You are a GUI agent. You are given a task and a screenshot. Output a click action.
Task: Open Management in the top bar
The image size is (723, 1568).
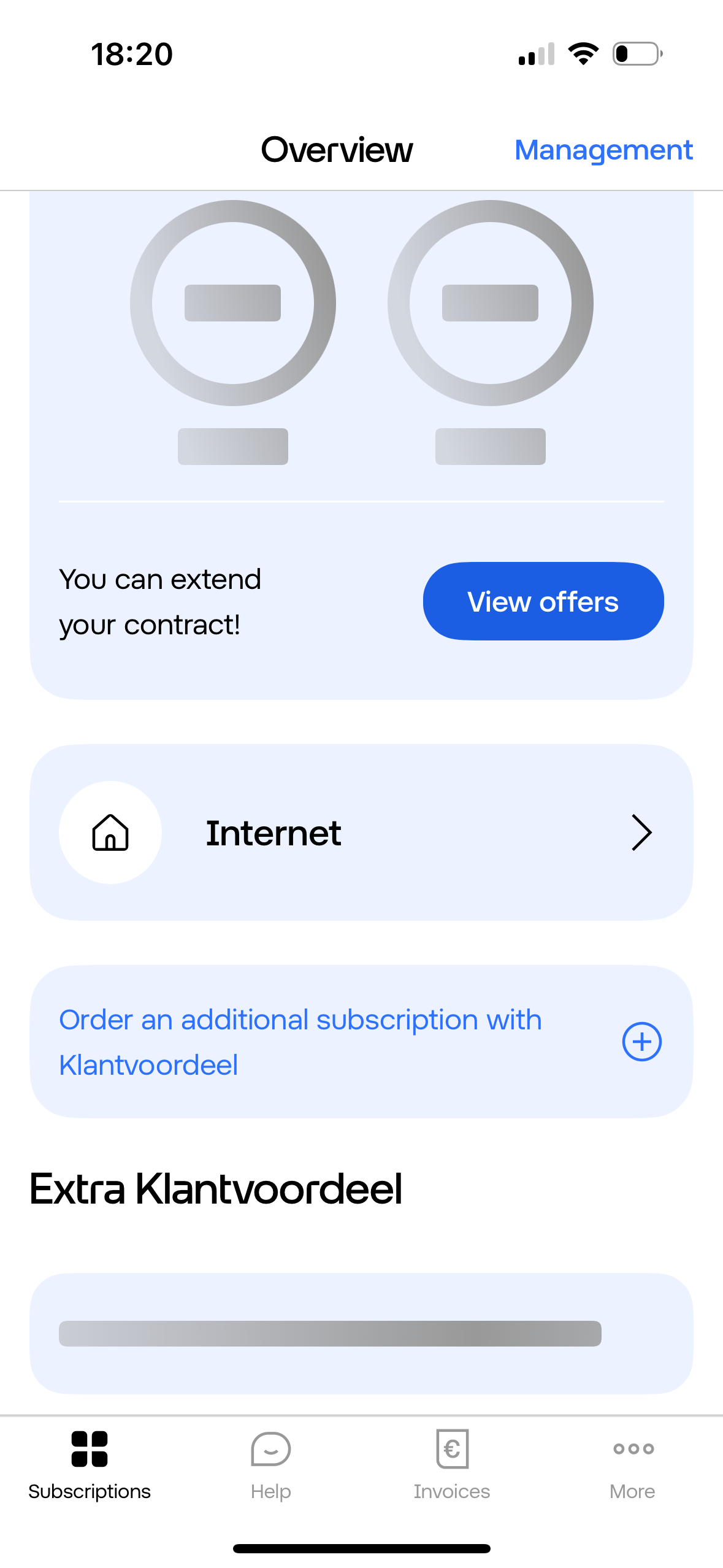603,150
